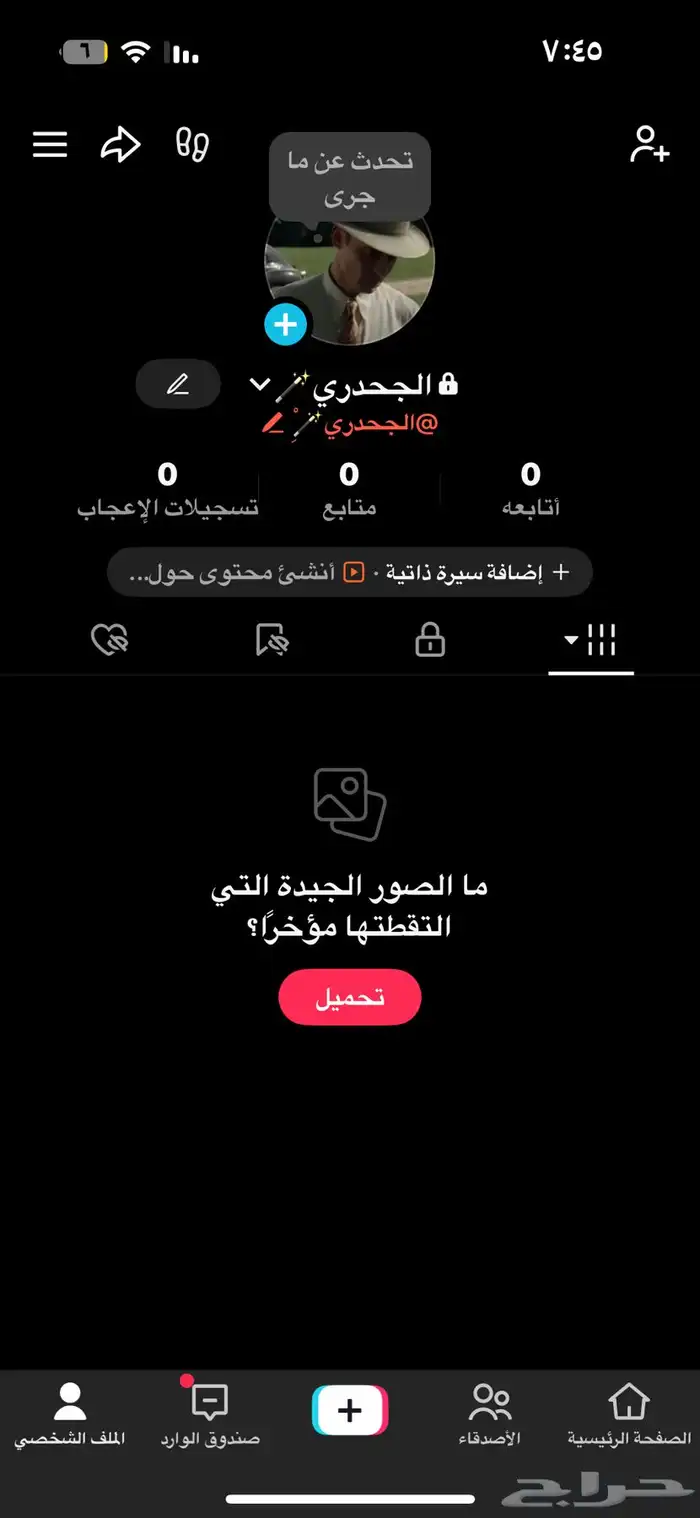Screen dimensions: 700x1518
Task: Go to الصفحة الرئيسية home tab
Action: pyautogui.click(x=629, y=1415)
